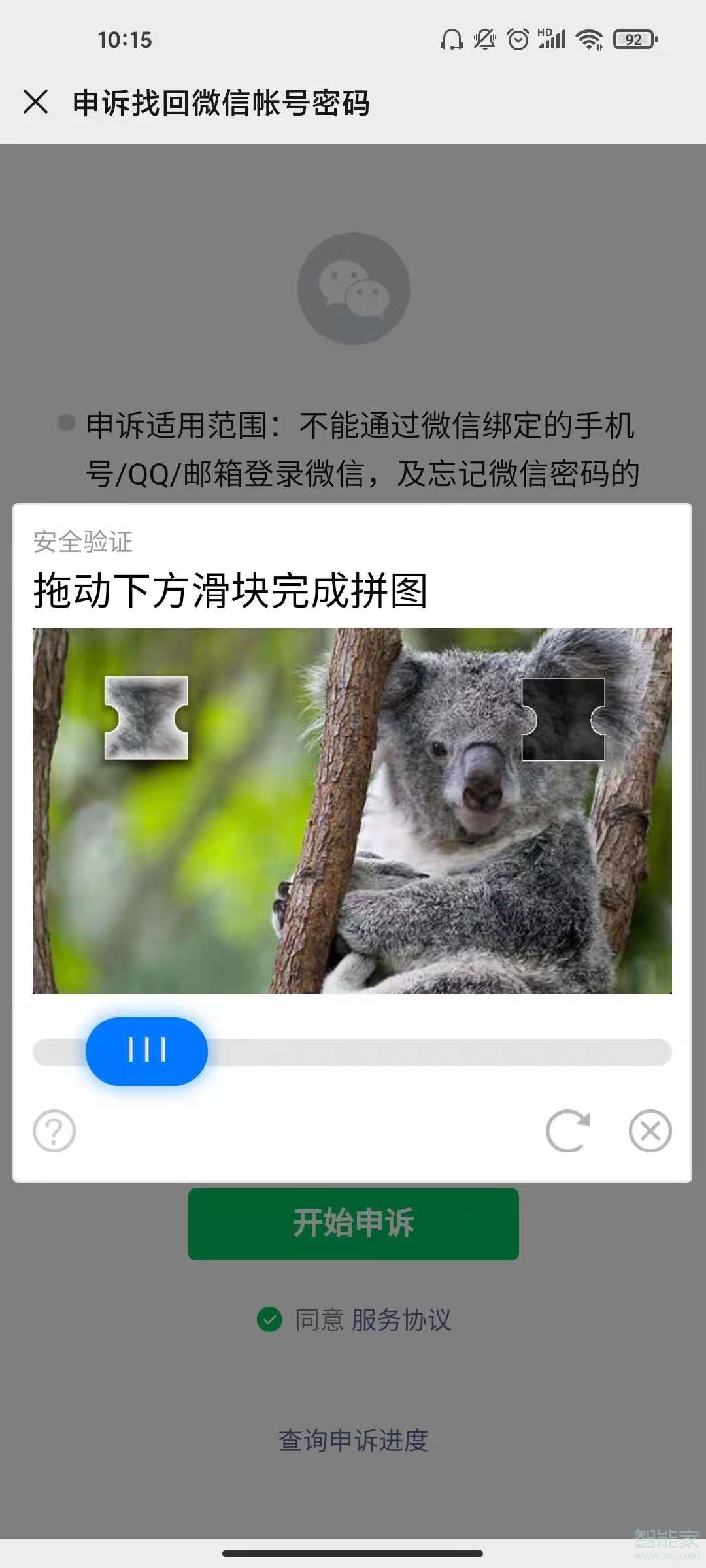The image size is (706, 1568).
Task: Click the X icon beside 申诉找回微信帐号密码
Action: pos(34,103)
